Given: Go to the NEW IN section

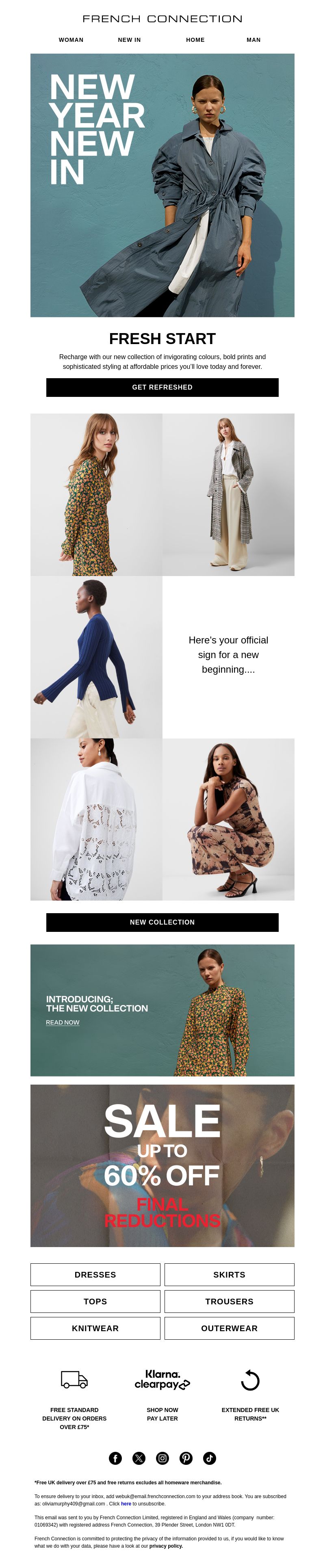Looking at the screenshot, I should [129, 39].
